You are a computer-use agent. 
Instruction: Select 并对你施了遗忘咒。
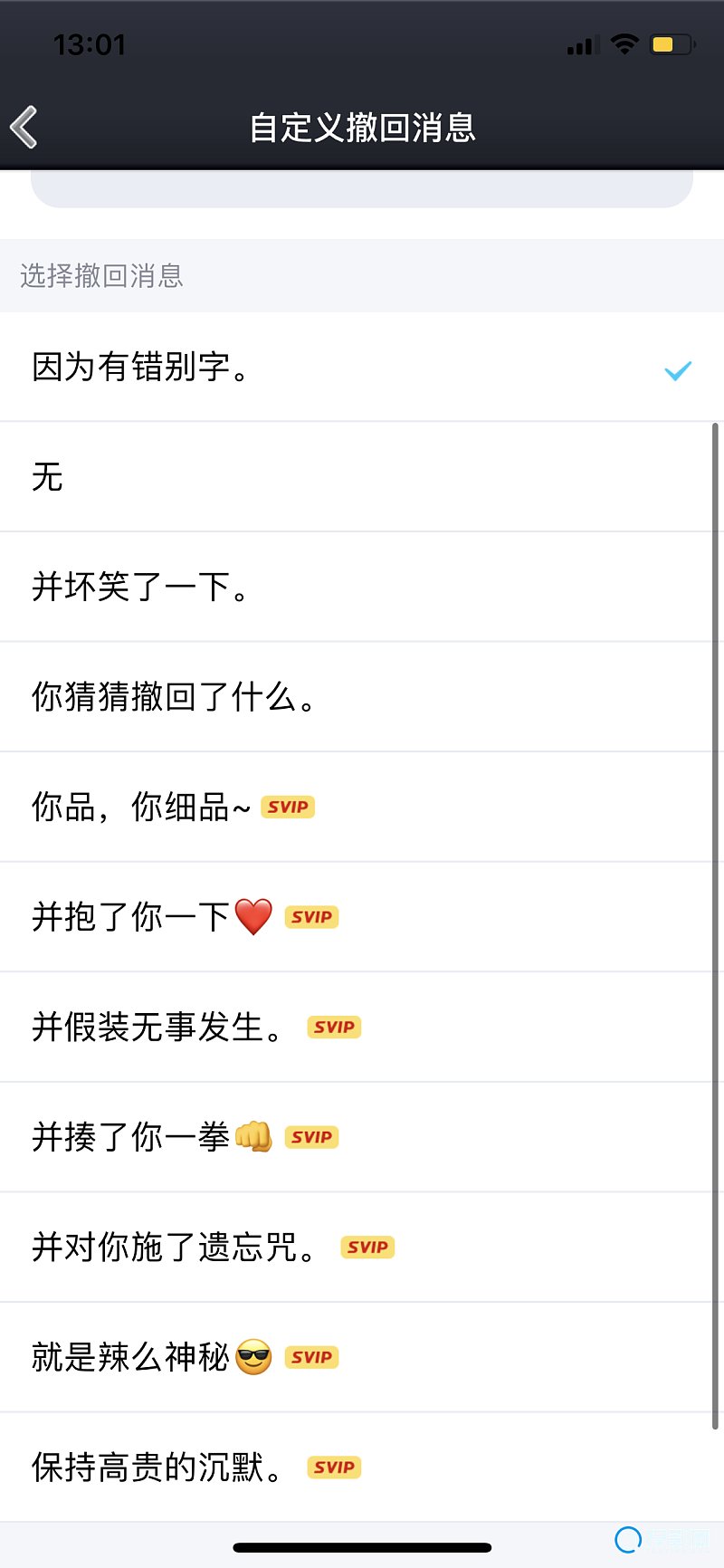pos(362,1248)
